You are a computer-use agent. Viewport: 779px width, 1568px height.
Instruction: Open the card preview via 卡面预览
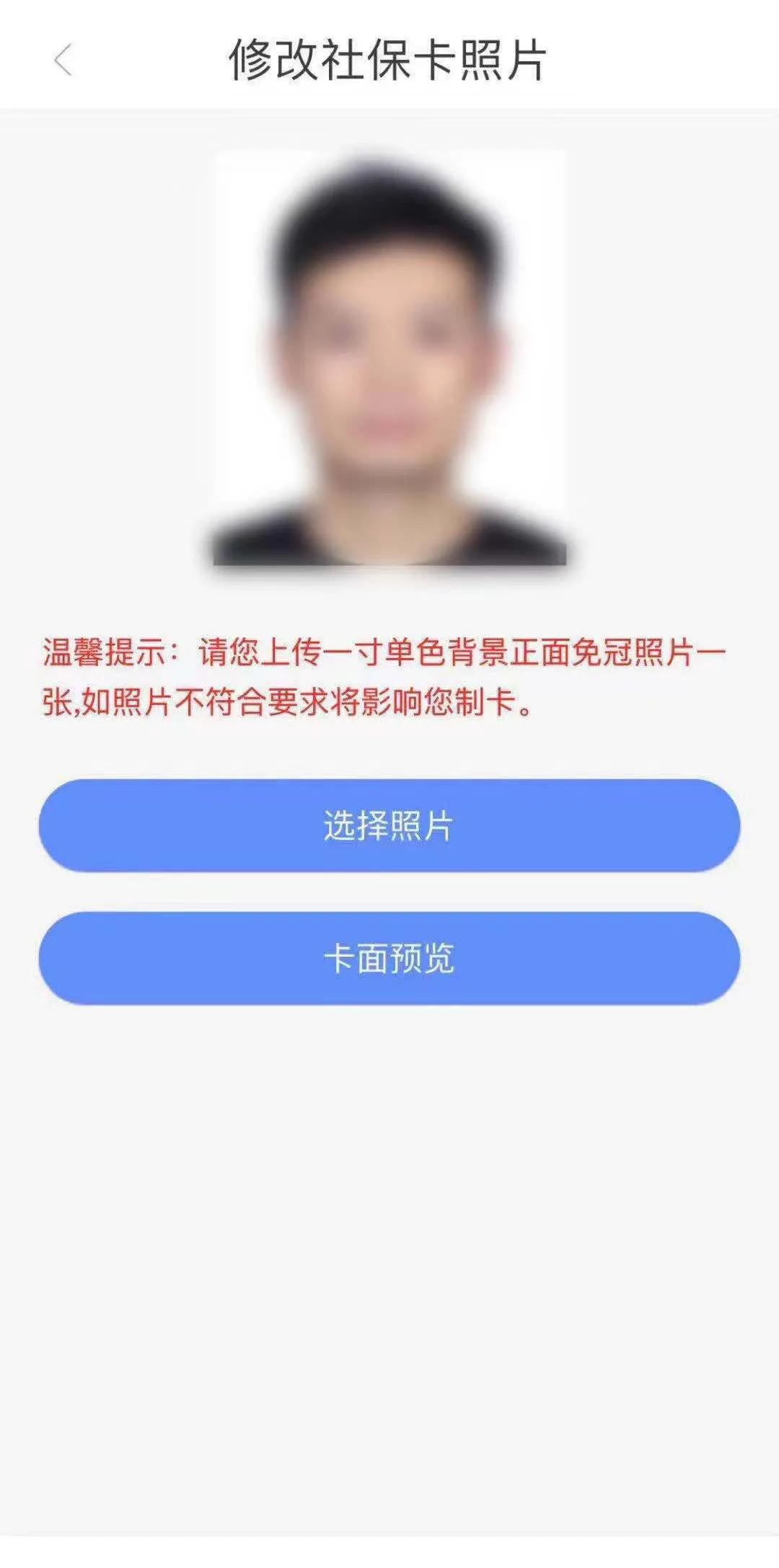(x=389, y=959)
